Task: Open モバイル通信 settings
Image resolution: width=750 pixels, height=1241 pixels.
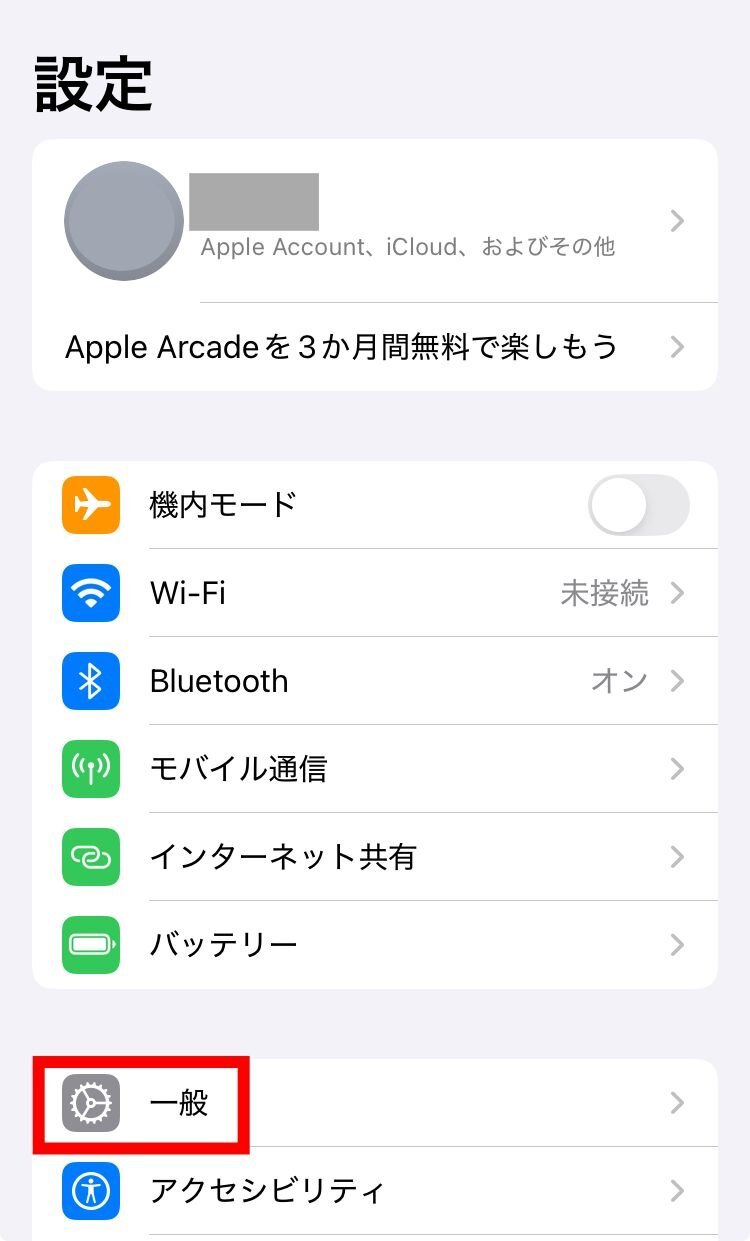Action: tap(375, 769)
